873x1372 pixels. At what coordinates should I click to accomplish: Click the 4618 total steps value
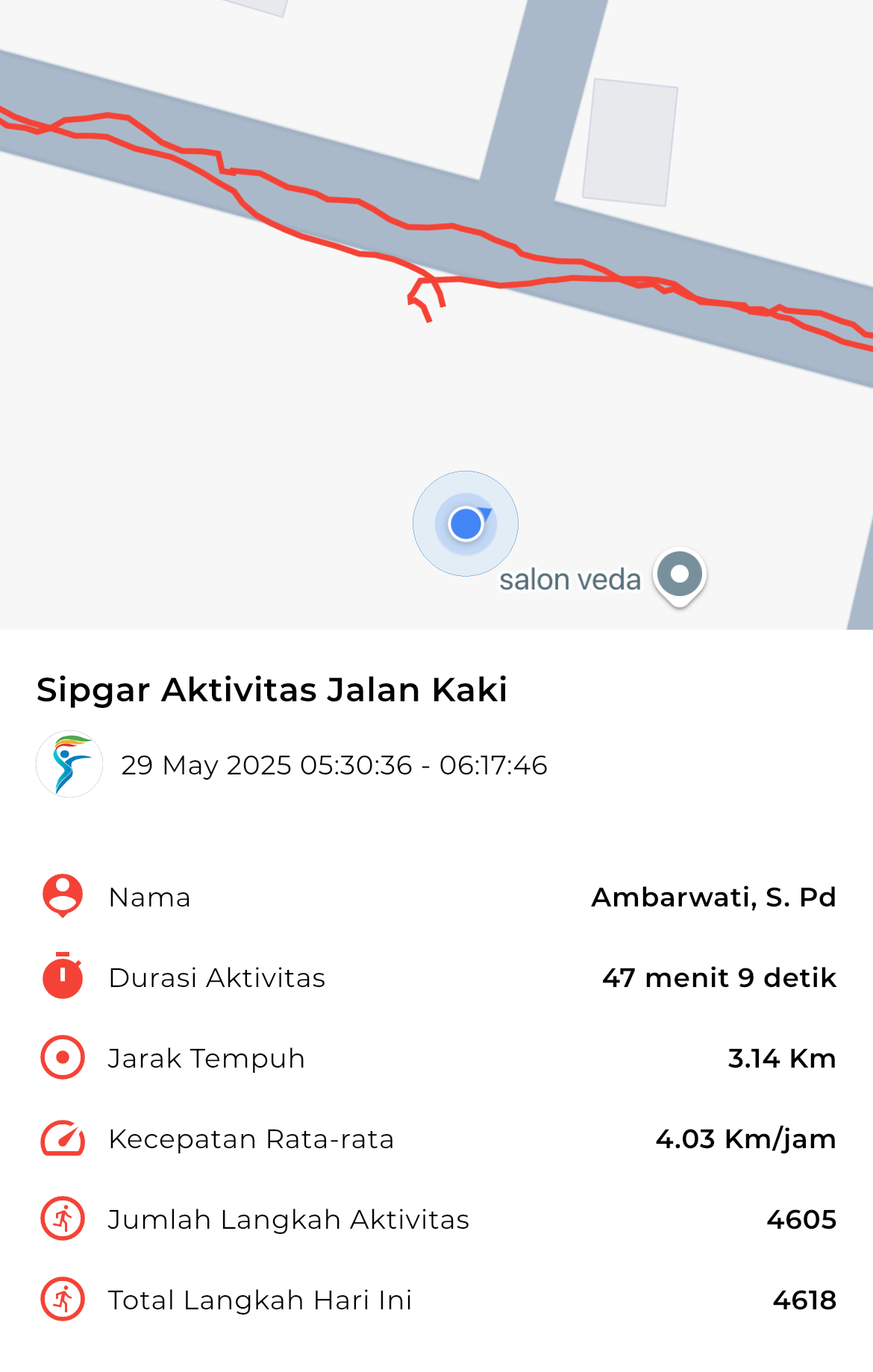(x=805, y=1300)
